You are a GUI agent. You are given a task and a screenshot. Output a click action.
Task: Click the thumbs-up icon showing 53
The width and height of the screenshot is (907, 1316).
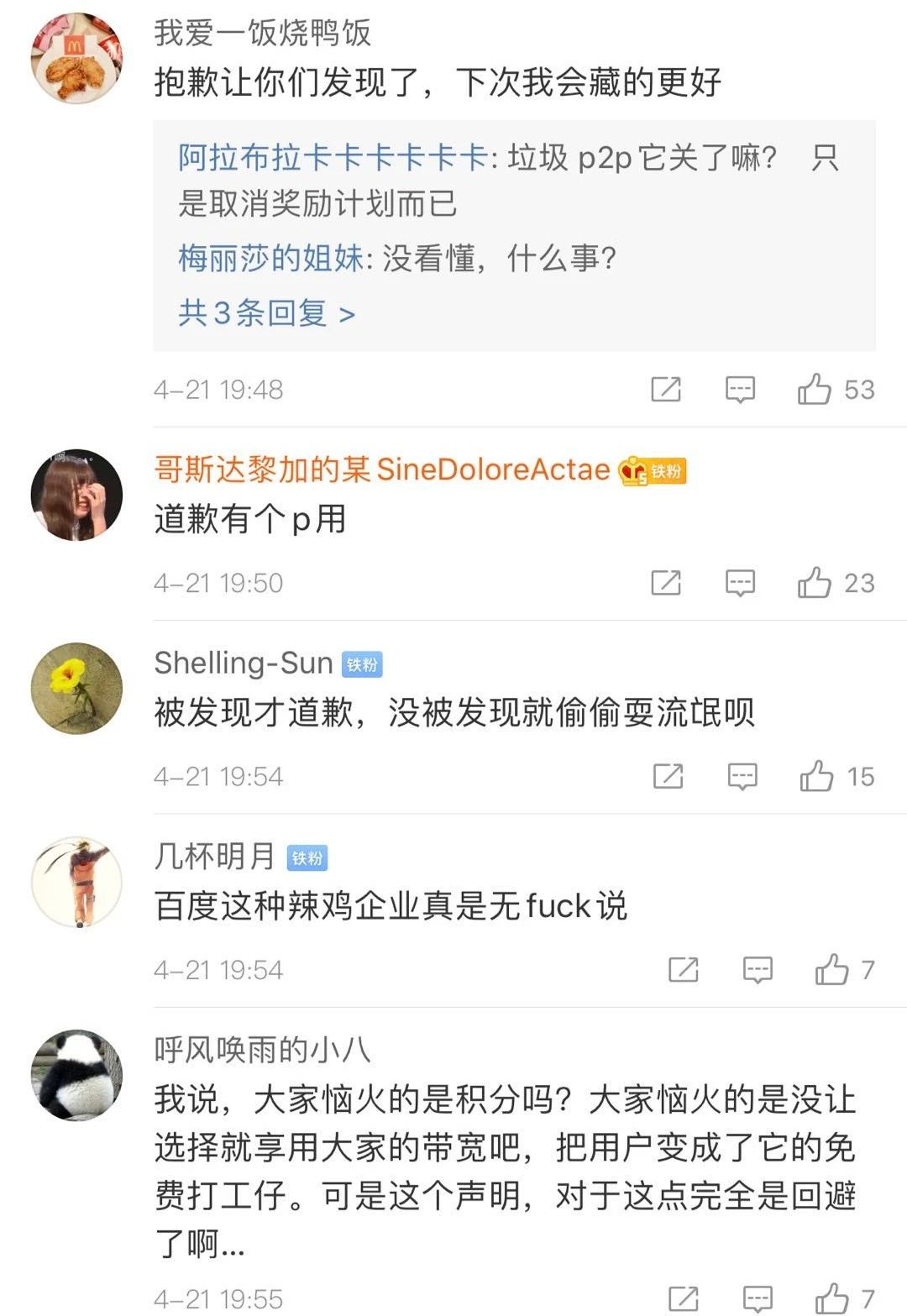click(816, 391)
